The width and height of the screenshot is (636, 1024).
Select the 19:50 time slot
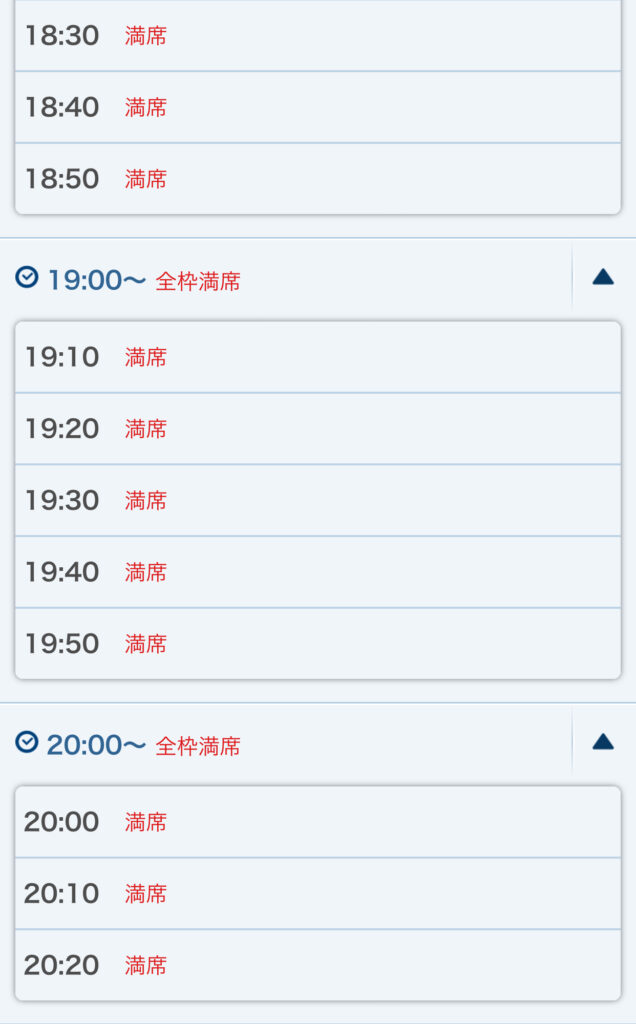[x=318, y=643]
